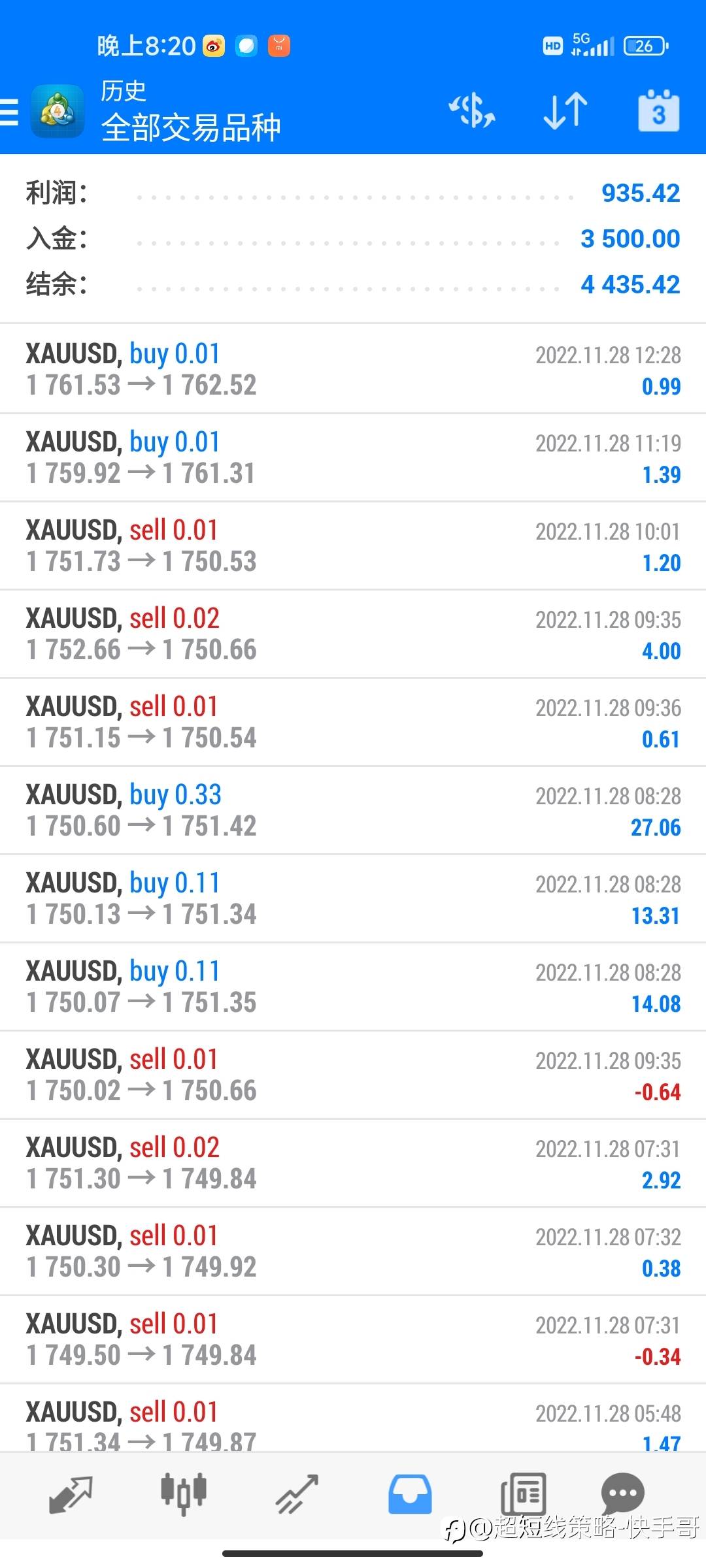Open the sort order arrows

565,110
